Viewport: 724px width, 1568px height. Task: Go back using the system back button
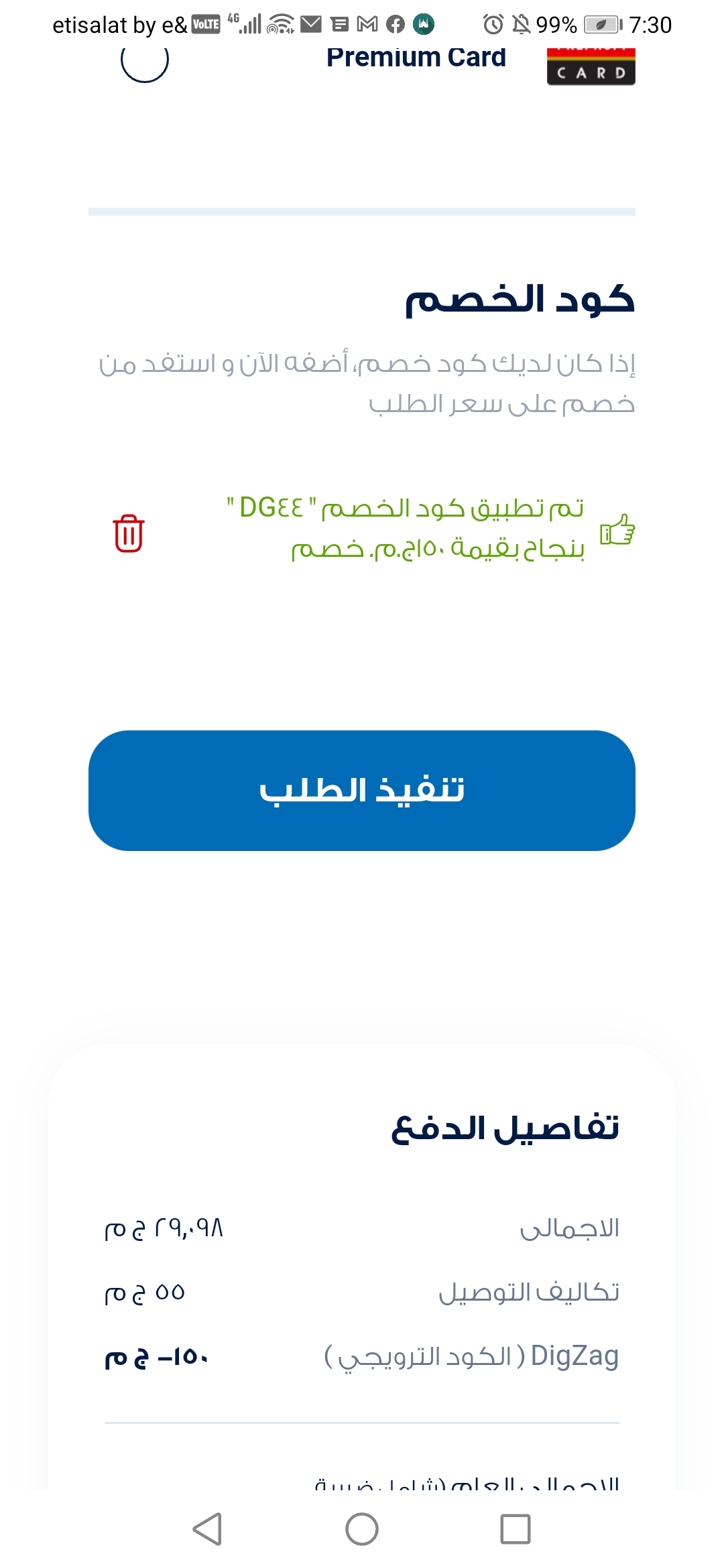pos(207,1529)
